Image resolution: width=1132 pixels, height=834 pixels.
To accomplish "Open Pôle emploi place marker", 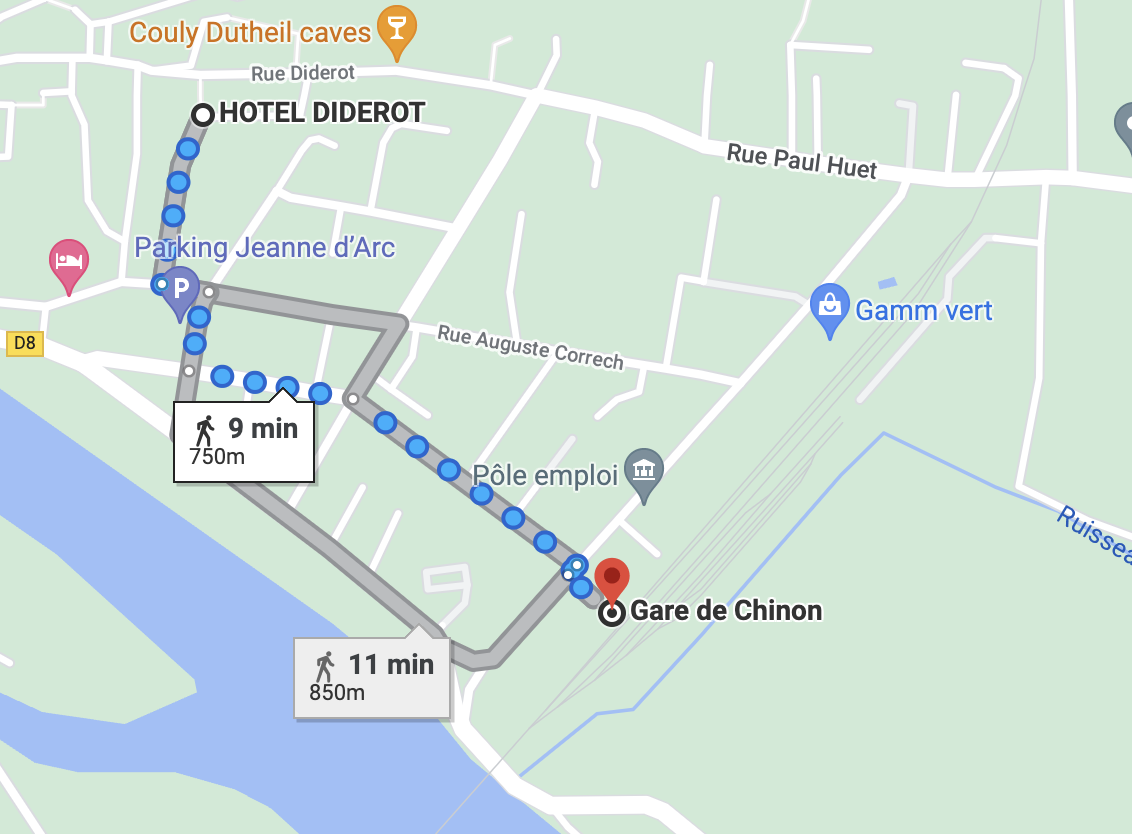I will [643, 470].
